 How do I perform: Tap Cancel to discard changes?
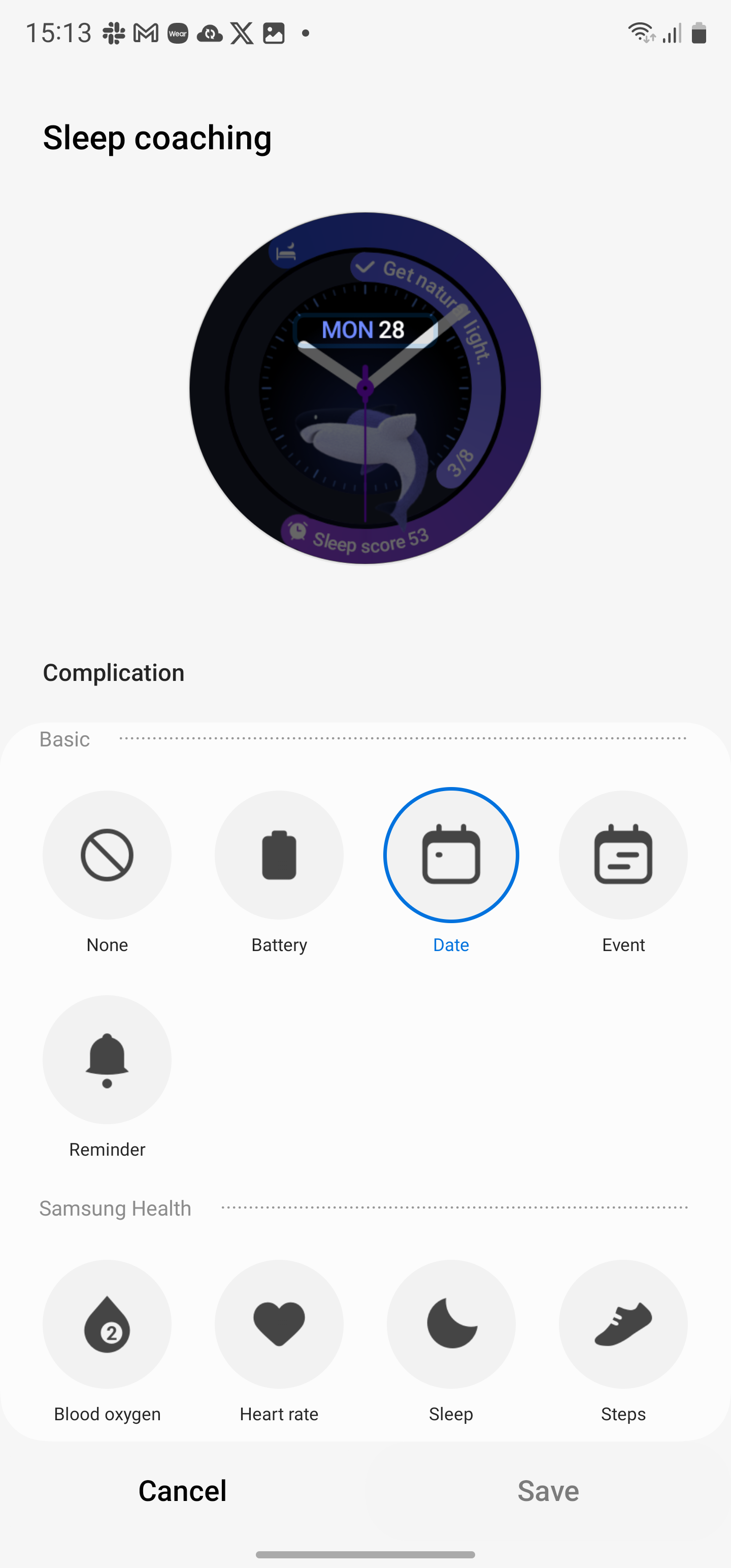183,1490
